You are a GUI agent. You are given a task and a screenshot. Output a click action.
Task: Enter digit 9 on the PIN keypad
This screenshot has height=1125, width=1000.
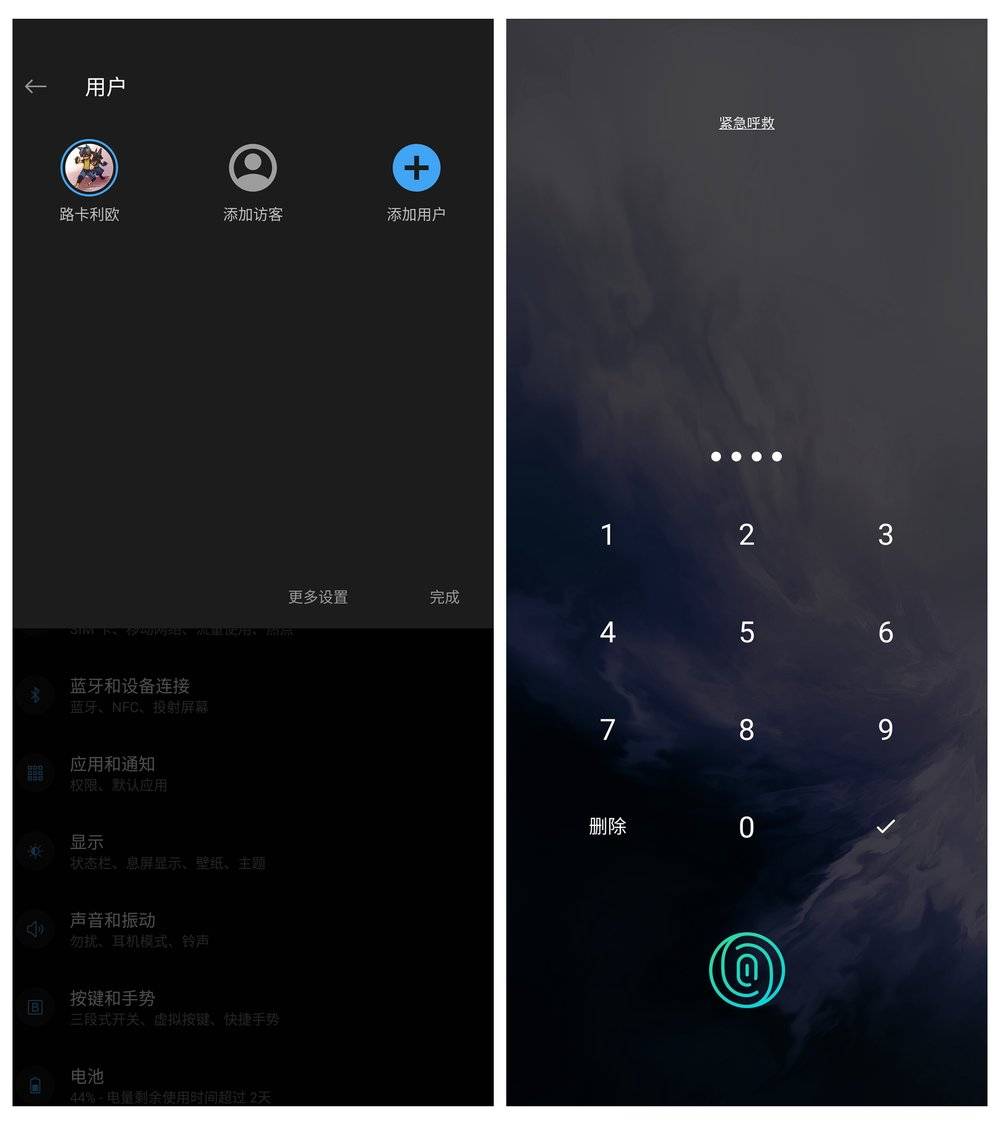(x=885, y=730)
